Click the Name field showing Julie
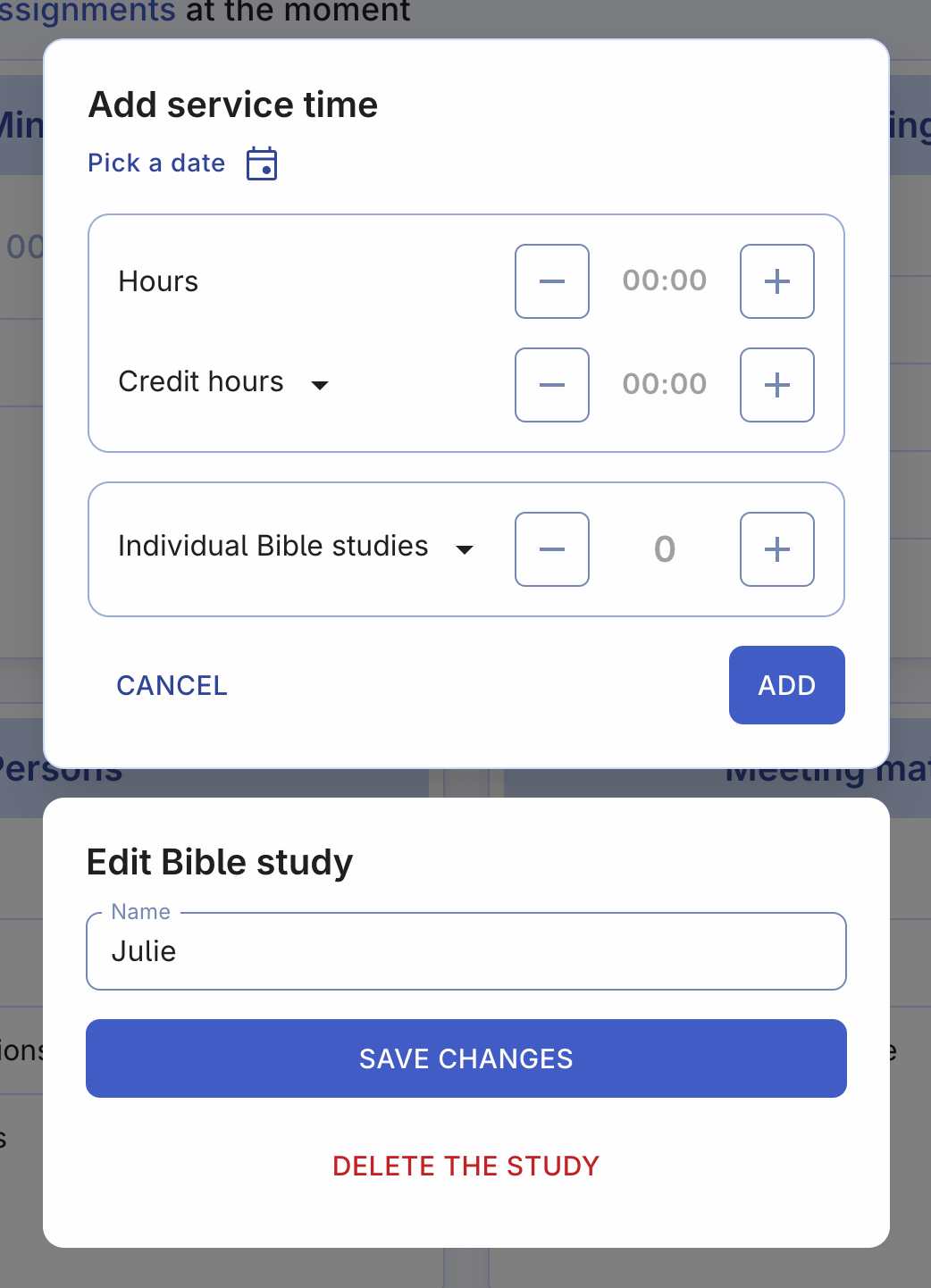931x1288 pixels. pyautogui.click(x=465, y=951)
